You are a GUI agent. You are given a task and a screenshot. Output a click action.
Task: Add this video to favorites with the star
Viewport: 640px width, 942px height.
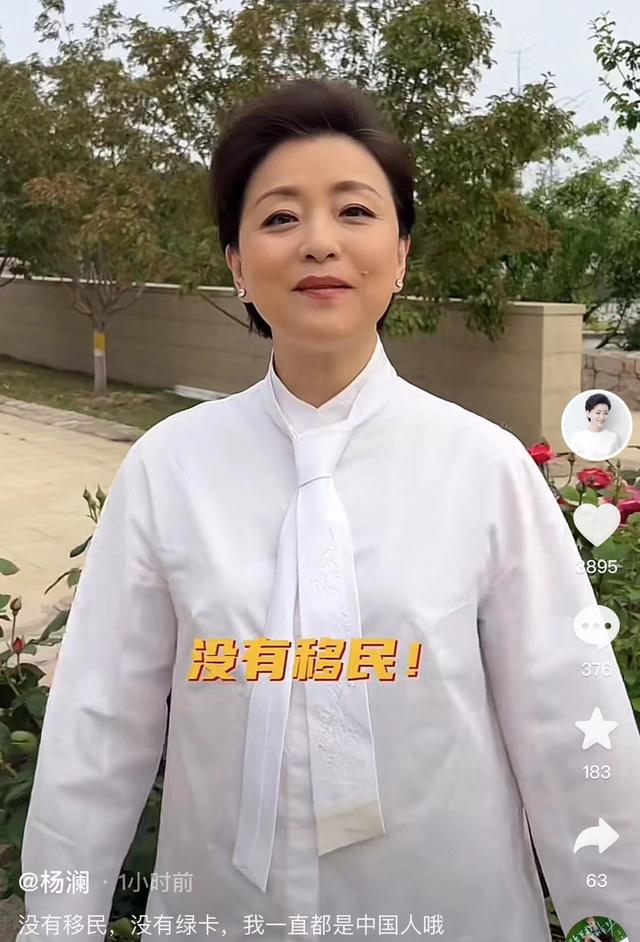596,729
